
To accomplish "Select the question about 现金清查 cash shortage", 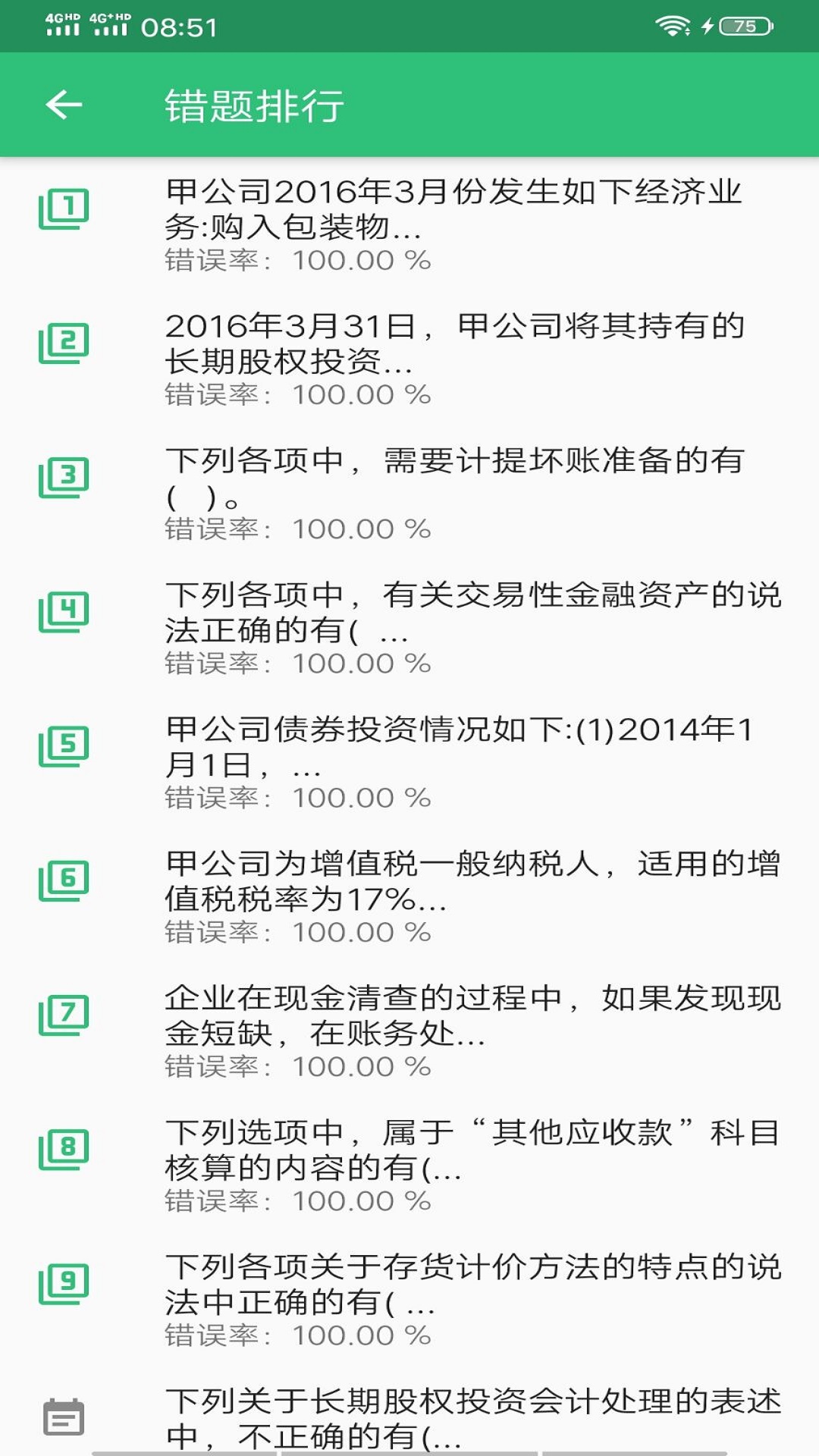I will (455, 1014).
